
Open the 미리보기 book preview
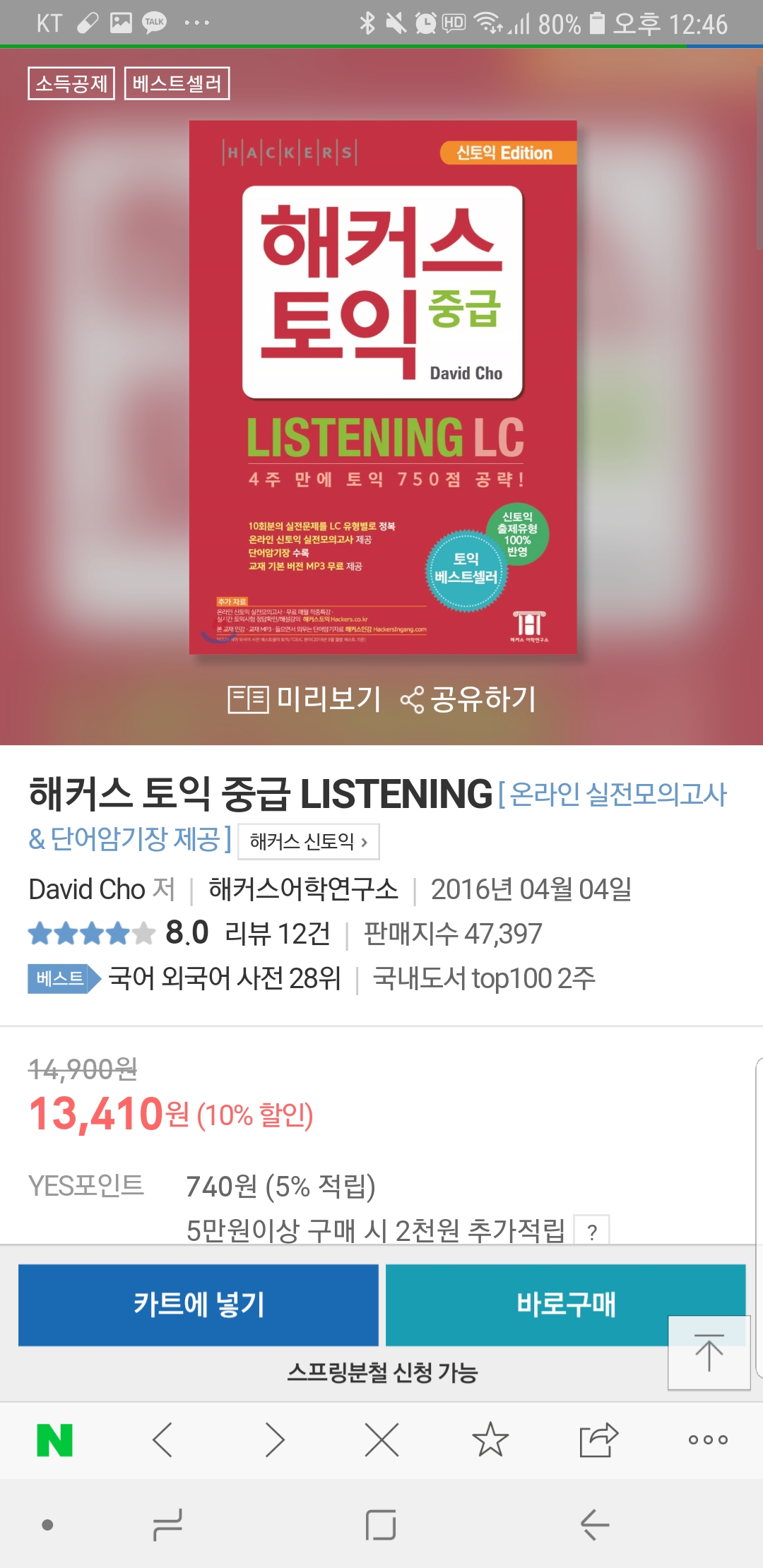point(304,699)
